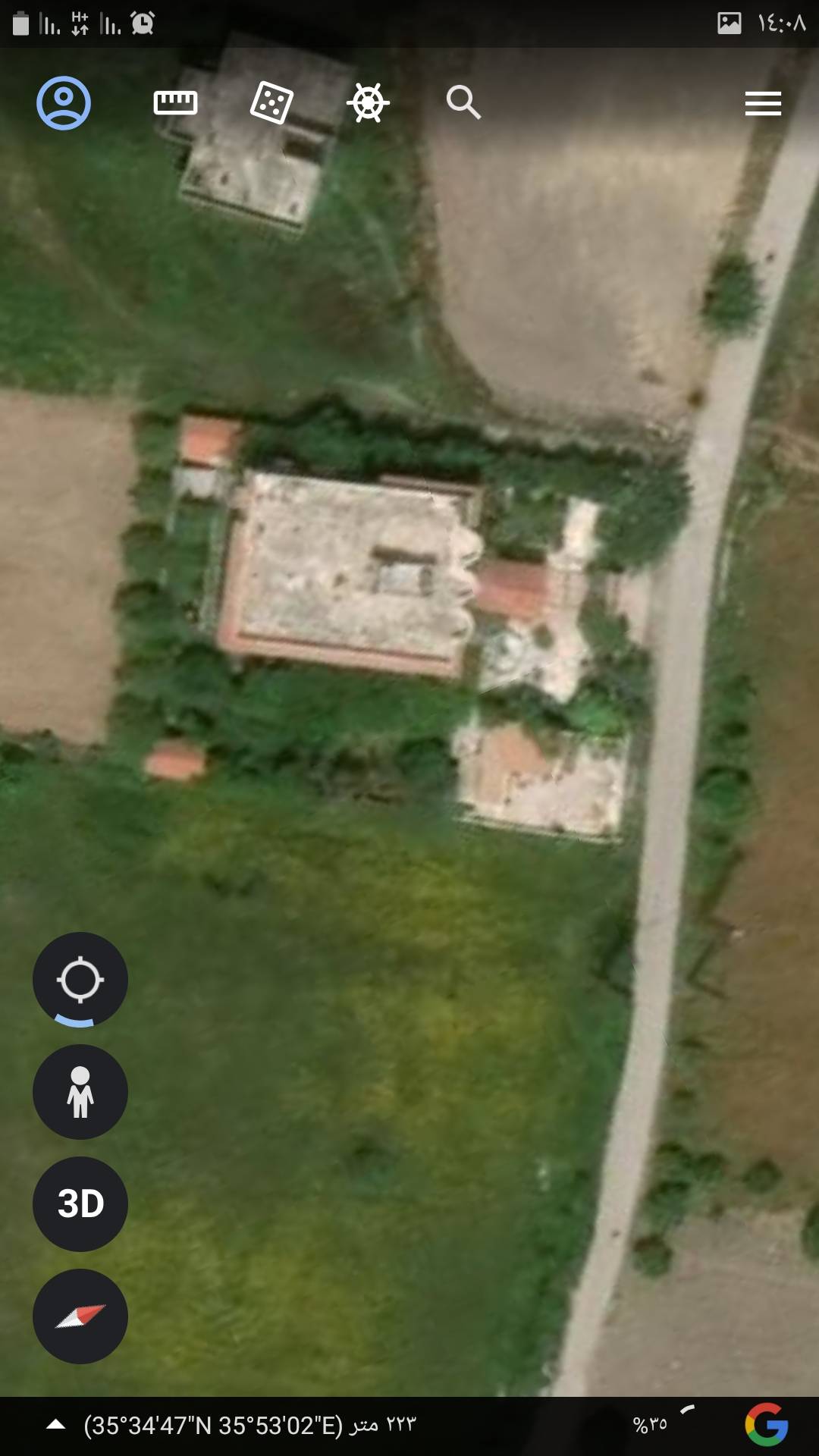
Task: Open the search magnifier
Action: click(463, 102)
